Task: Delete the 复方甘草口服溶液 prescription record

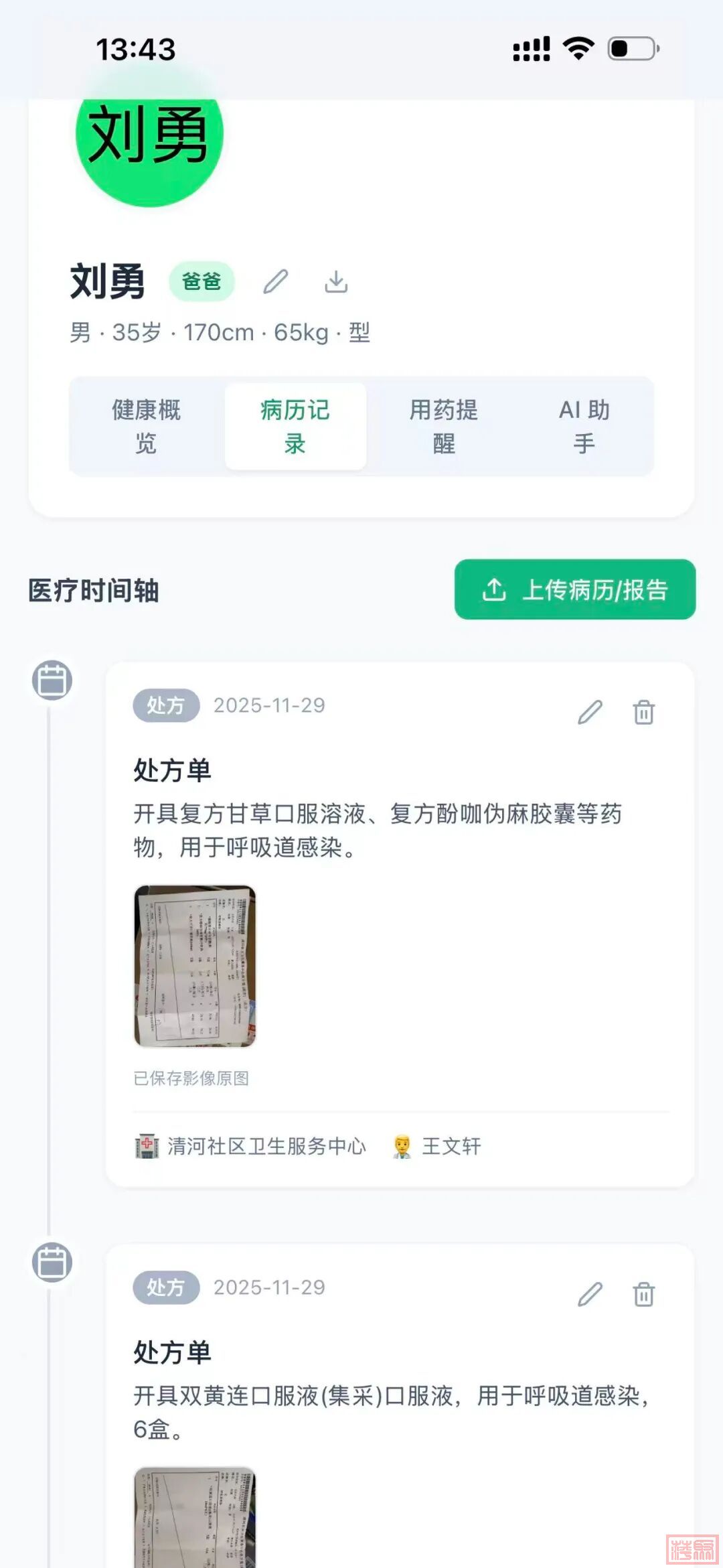Action: pyautogui.click(x=643, y=712)
